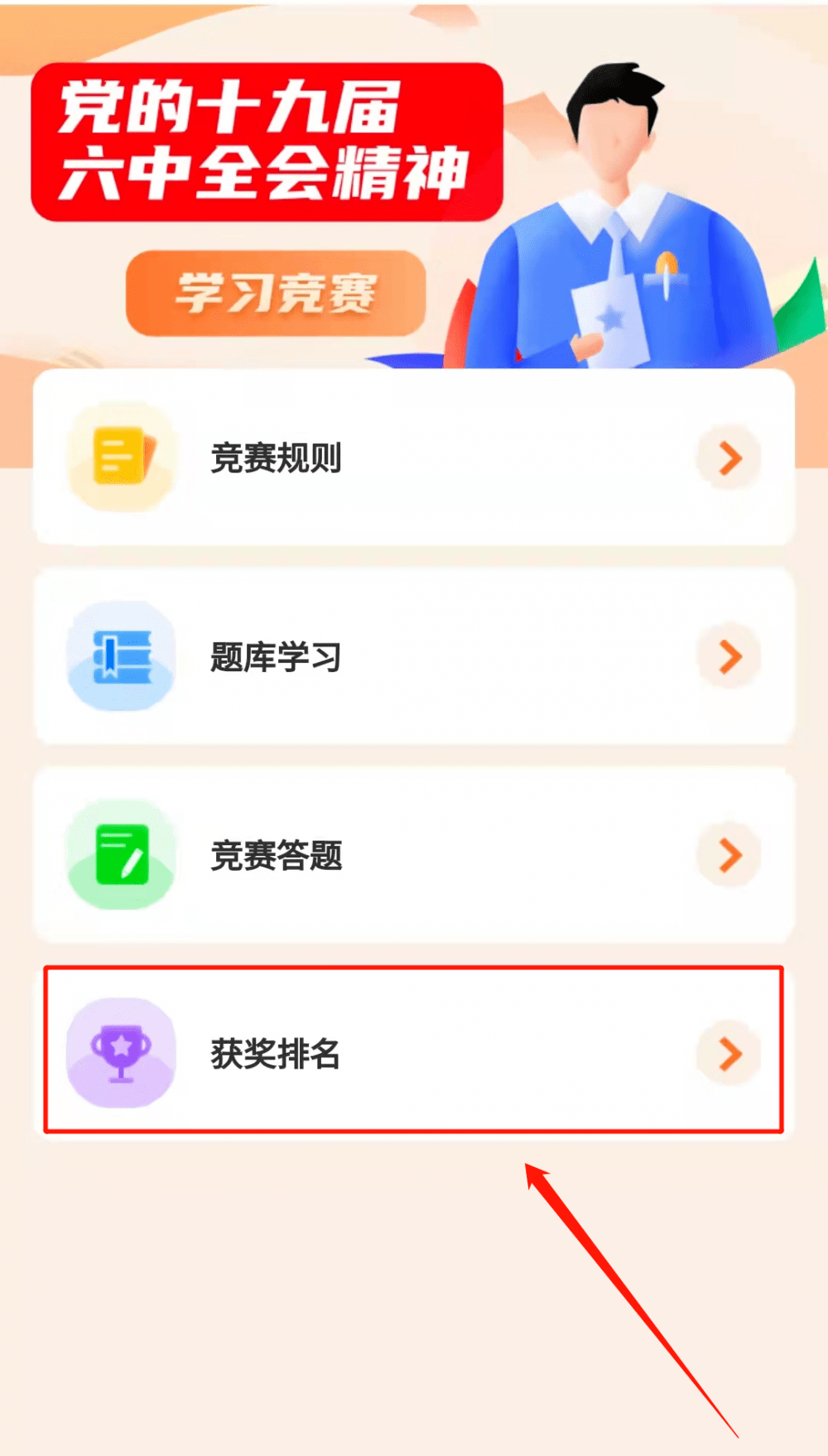828x1456 pixels.
Task: Start 竞赛答题 quiz
Action: click(414, 855)
